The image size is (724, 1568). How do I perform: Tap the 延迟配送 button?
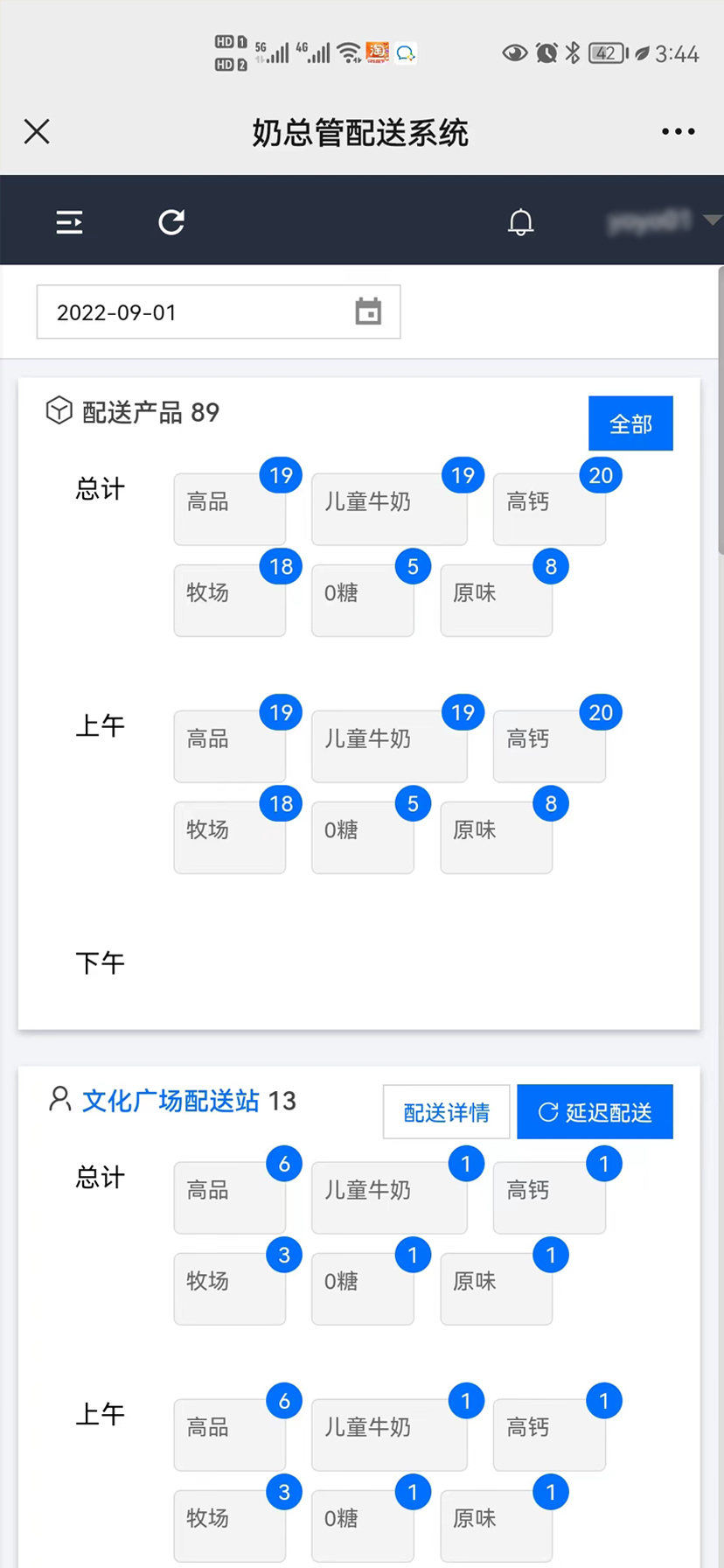(595, 1112)
